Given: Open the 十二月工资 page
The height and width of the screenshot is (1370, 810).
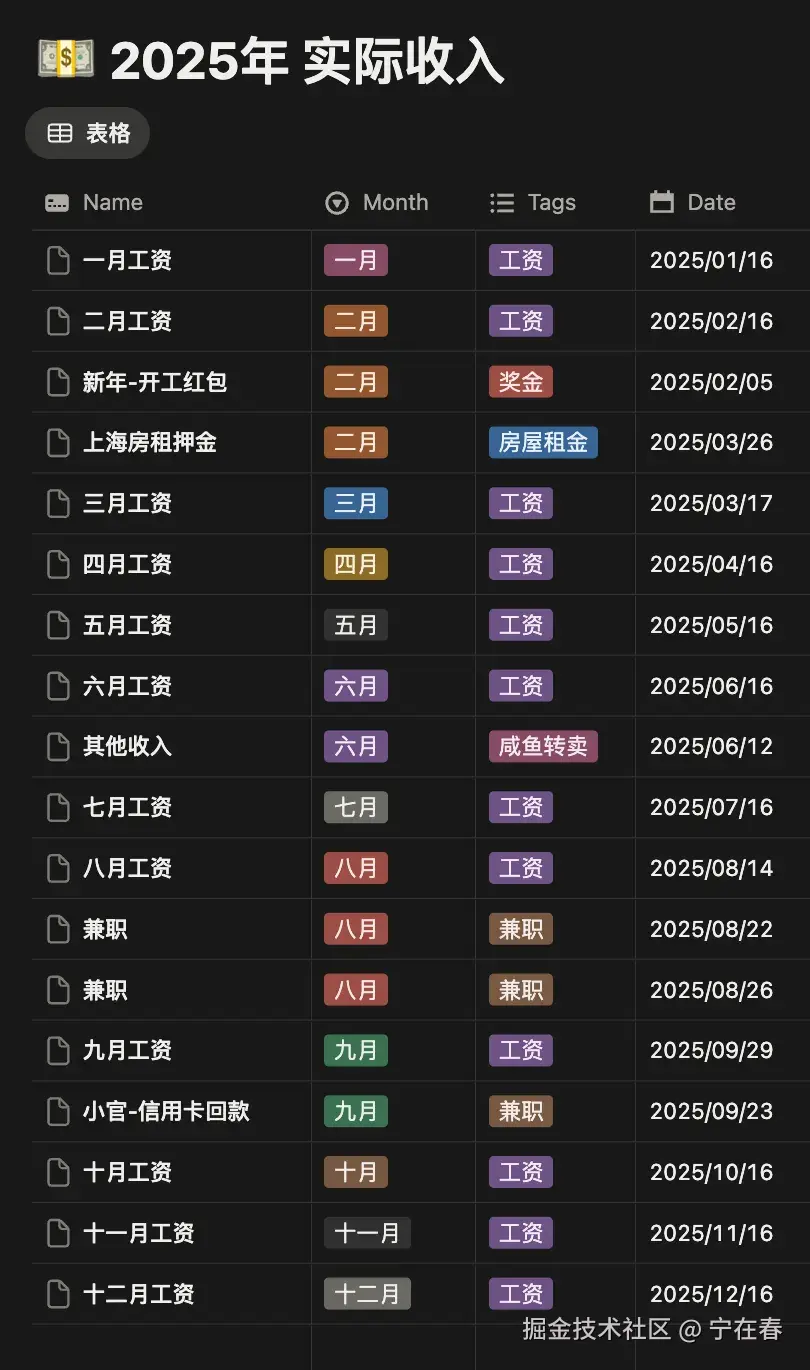Looking at the screenshot, I should [138, 1294].
